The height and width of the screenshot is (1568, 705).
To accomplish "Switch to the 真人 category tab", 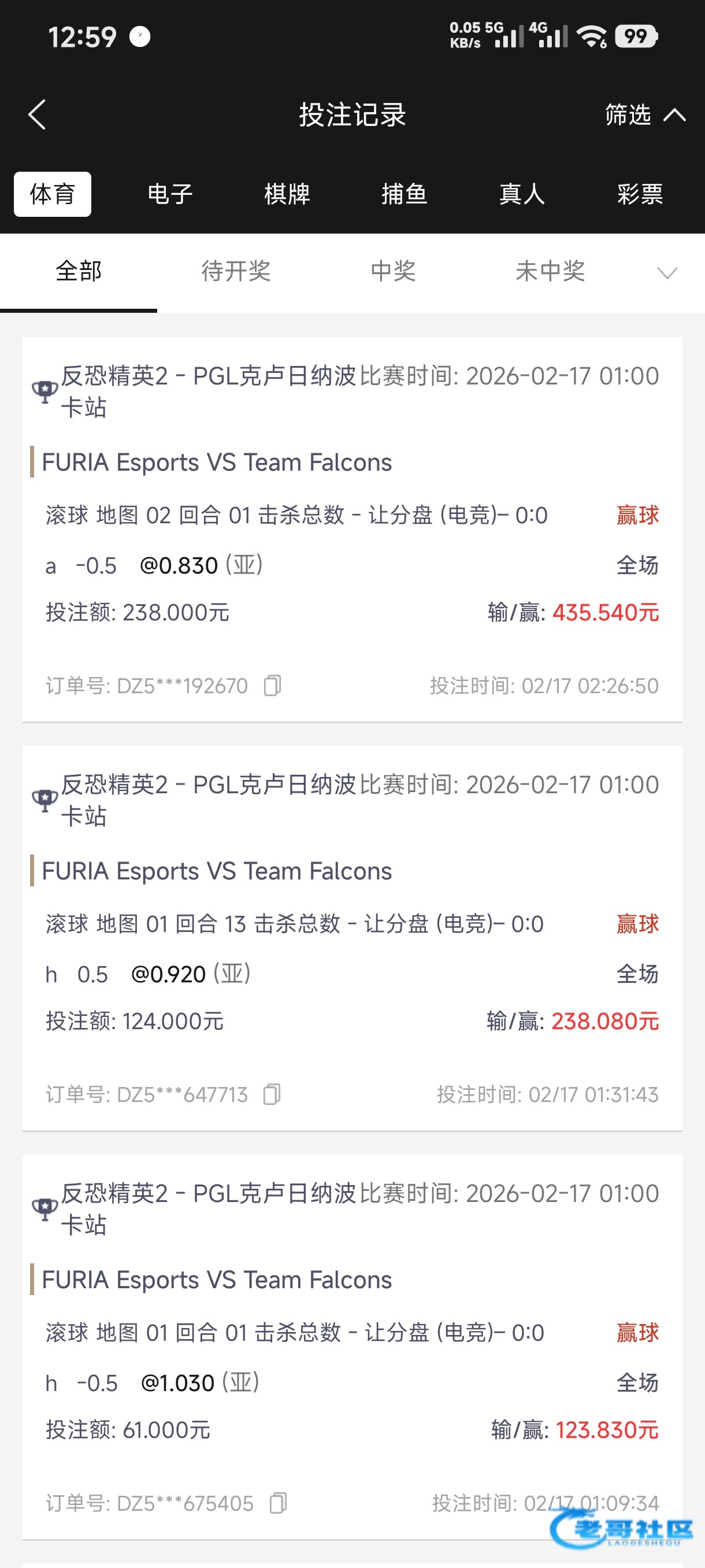I will coord(522,194).
